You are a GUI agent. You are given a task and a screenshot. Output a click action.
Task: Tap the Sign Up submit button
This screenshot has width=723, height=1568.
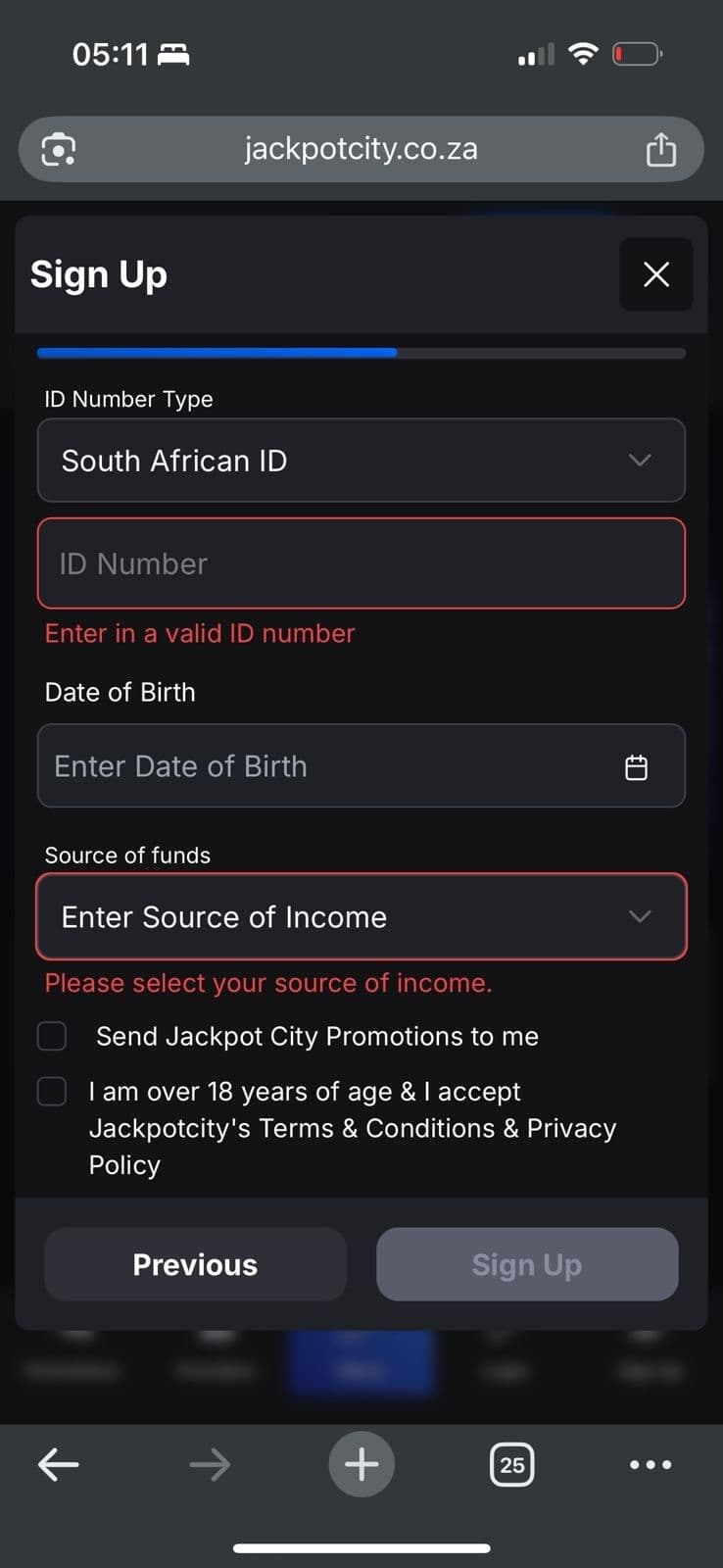pyautogui.click(x=526, y=1264)
